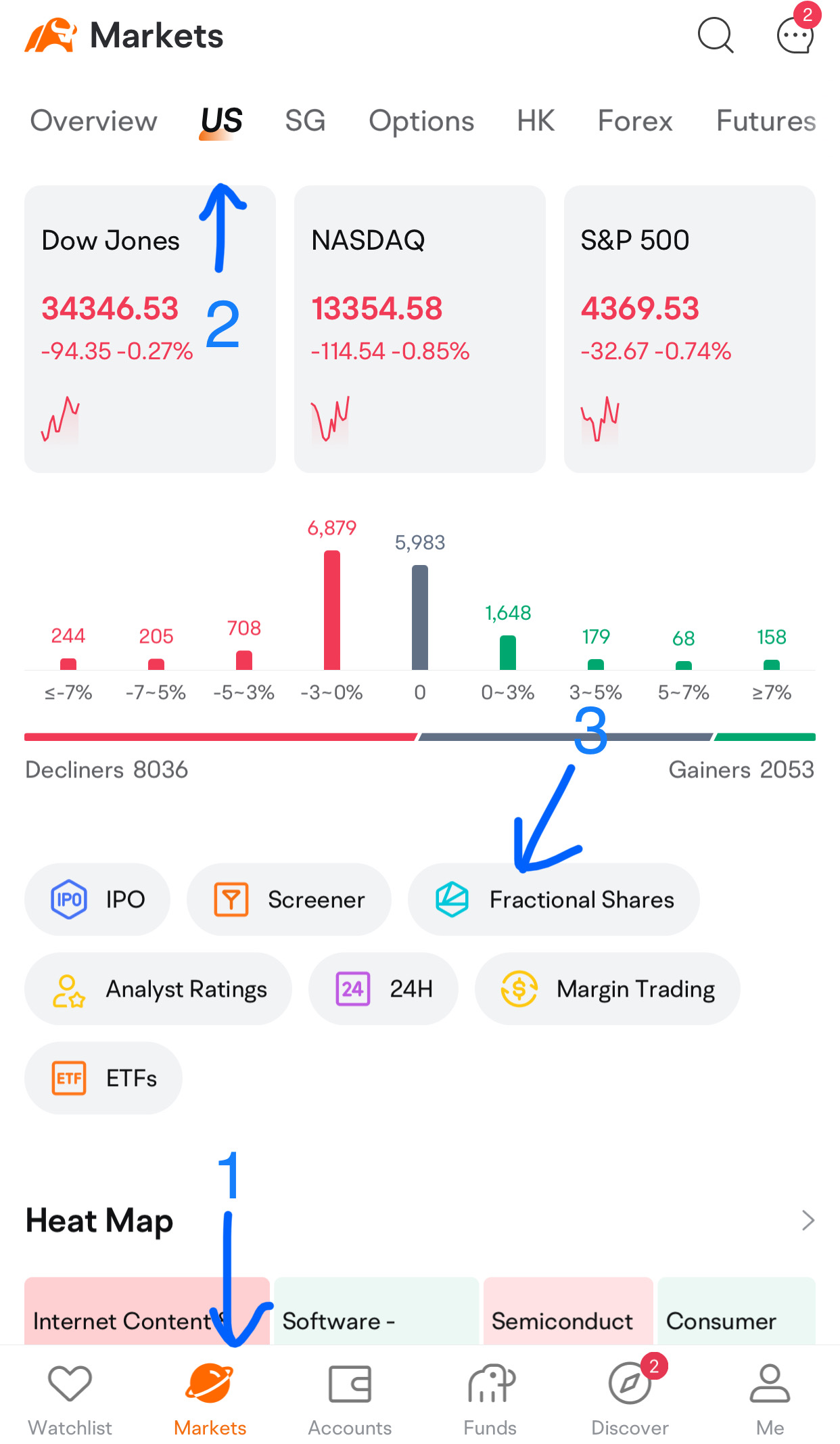Open the Dow Jones index card

(x=150, y=329)
